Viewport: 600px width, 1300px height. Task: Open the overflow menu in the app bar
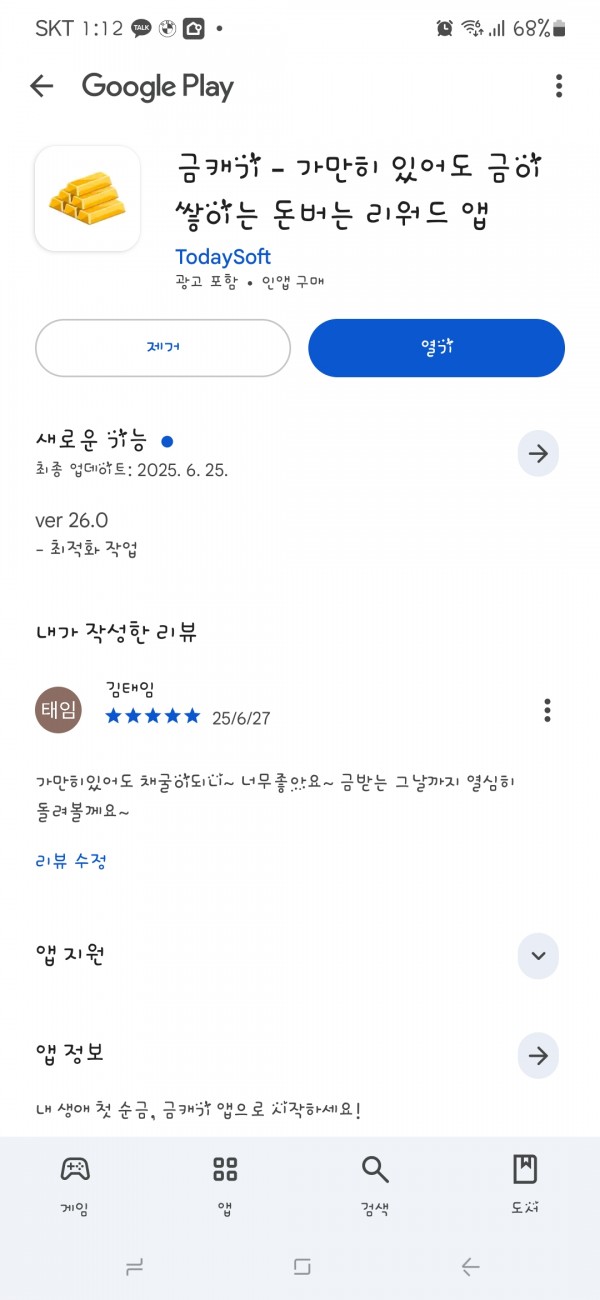(x=558, y=86)
